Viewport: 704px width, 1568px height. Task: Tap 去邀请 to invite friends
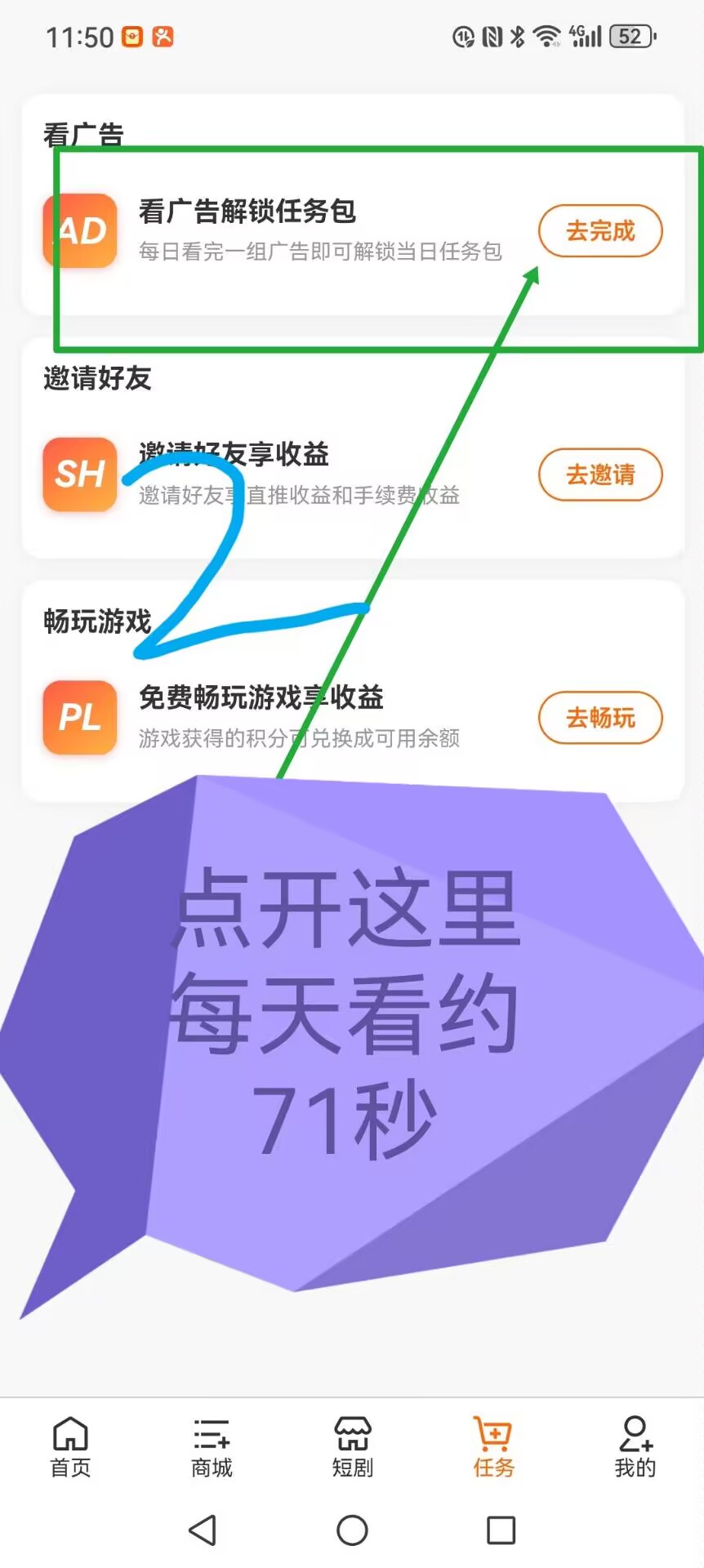pos(600,474)
